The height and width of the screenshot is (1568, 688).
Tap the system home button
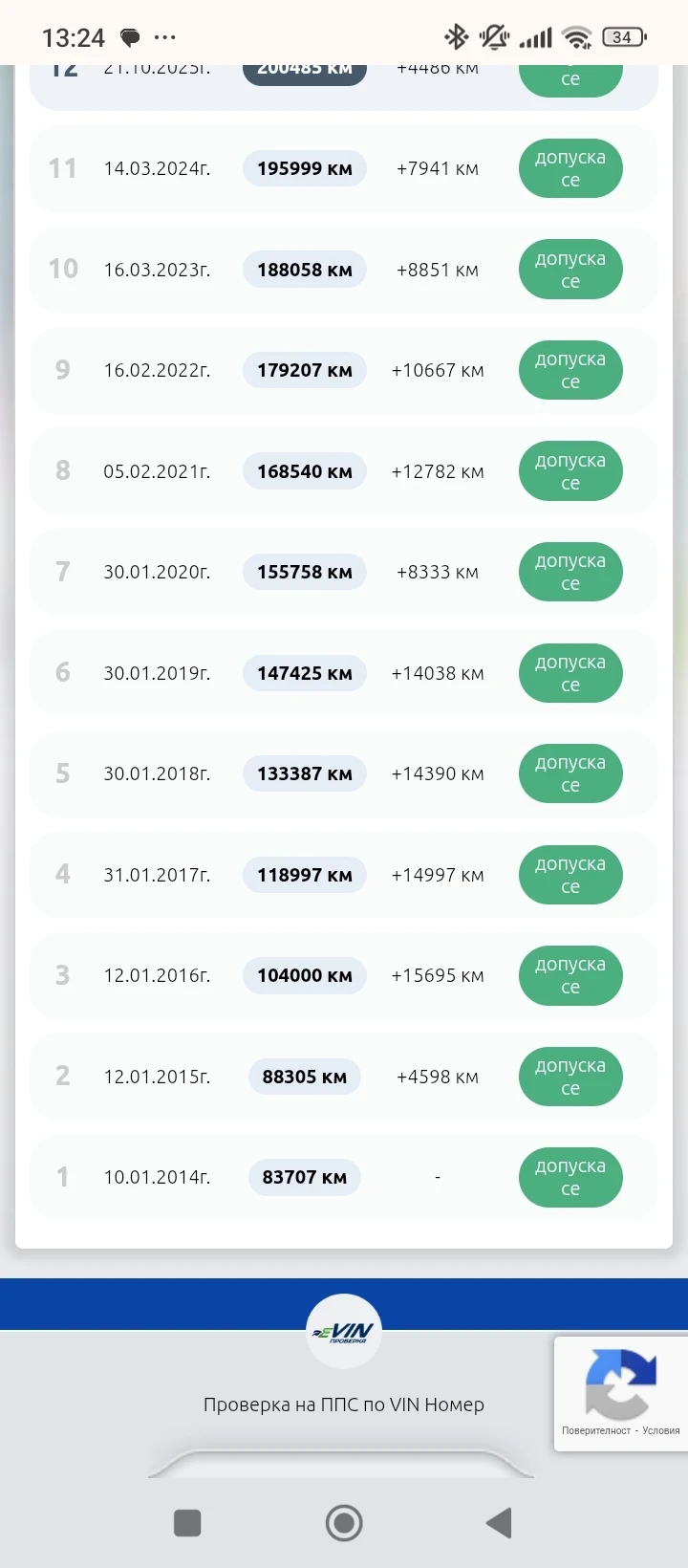coord(344,1522)
